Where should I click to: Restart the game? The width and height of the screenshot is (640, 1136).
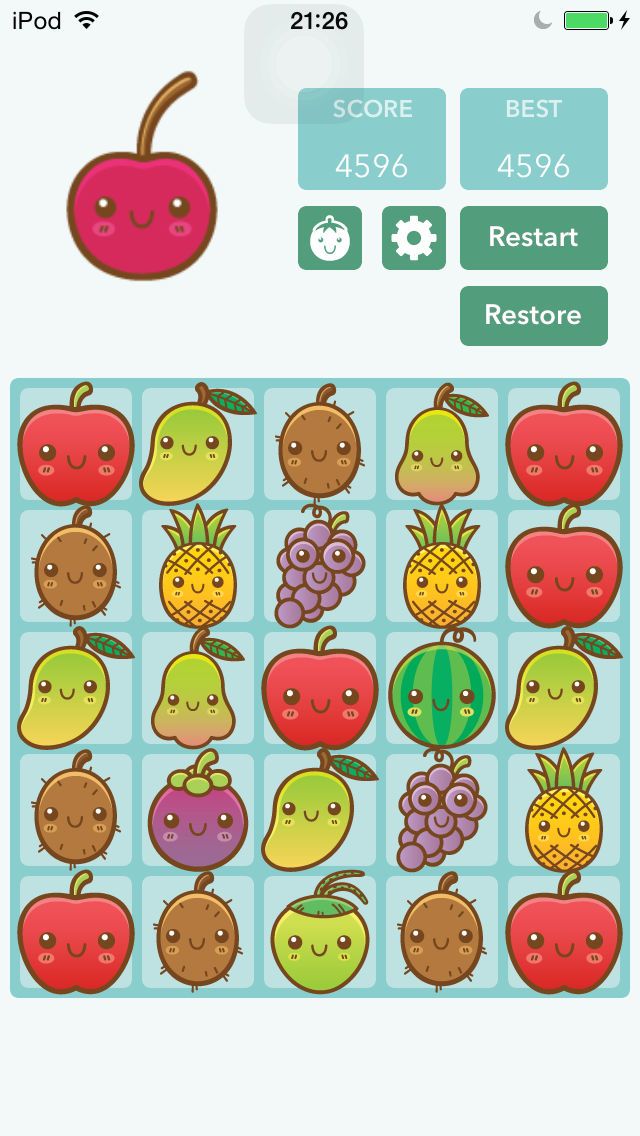pyautogui.click(x=533, y=238)
